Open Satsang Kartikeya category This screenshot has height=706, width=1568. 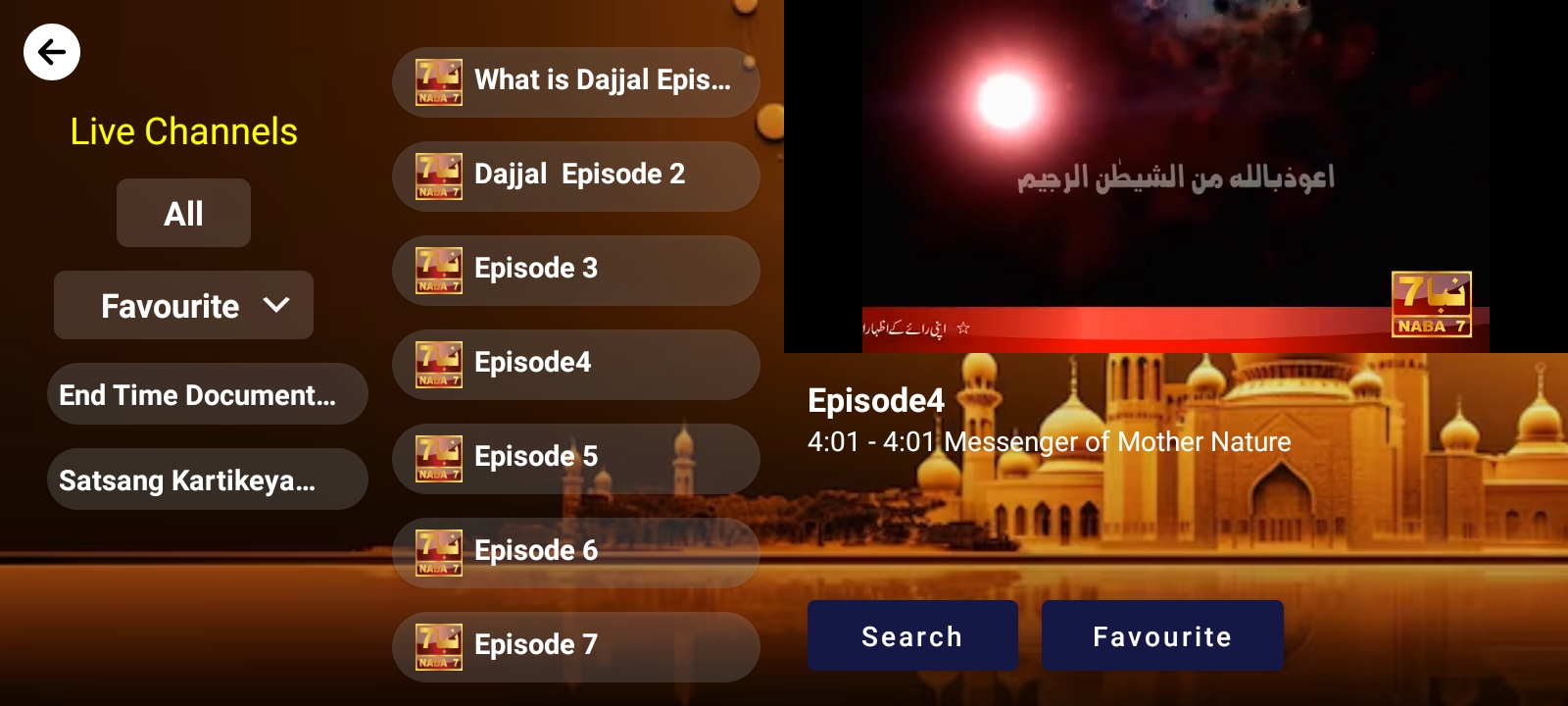[x=207, y=479]
